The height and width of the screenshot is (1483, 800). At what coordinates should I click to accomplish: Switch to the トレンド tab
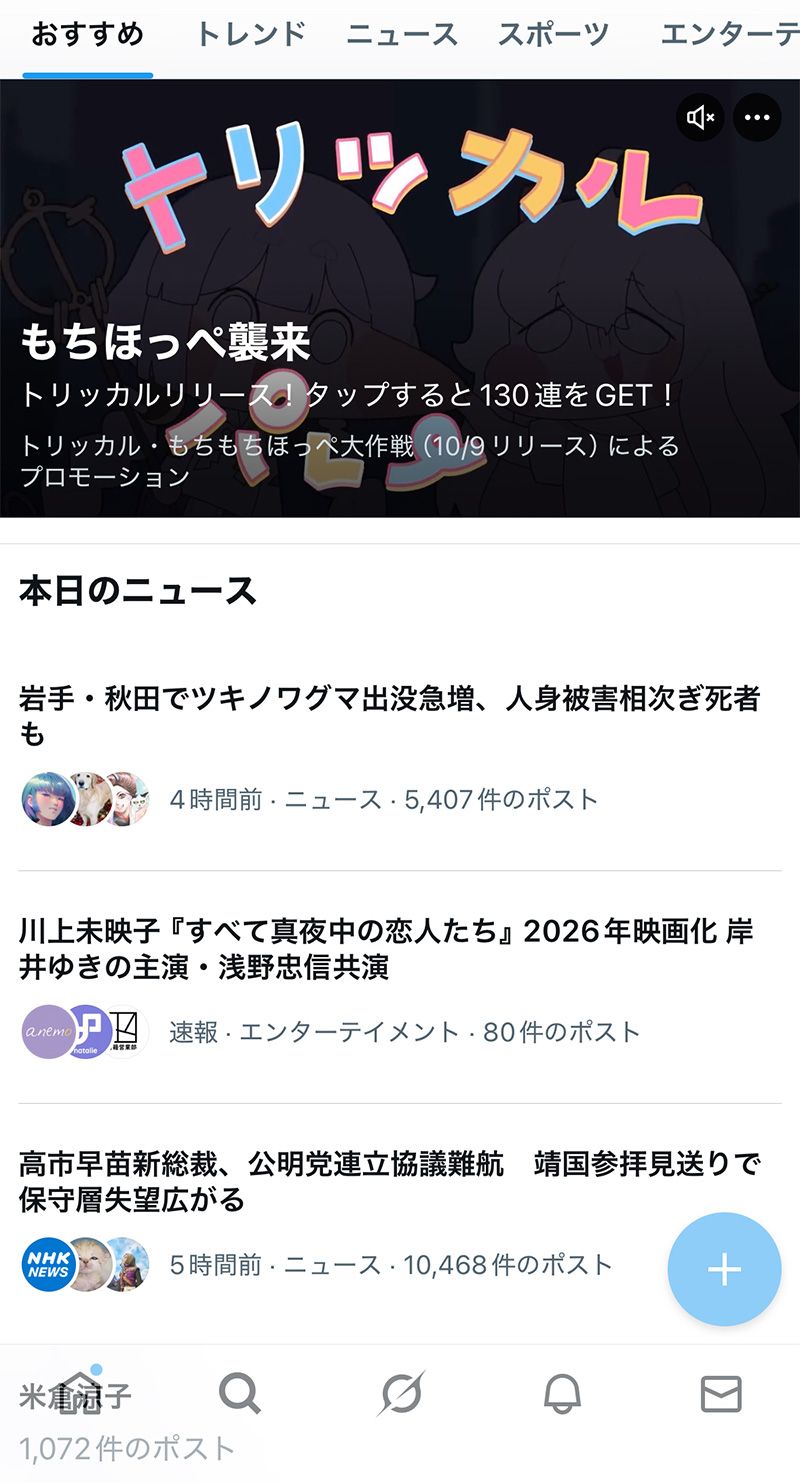(251, 33)
